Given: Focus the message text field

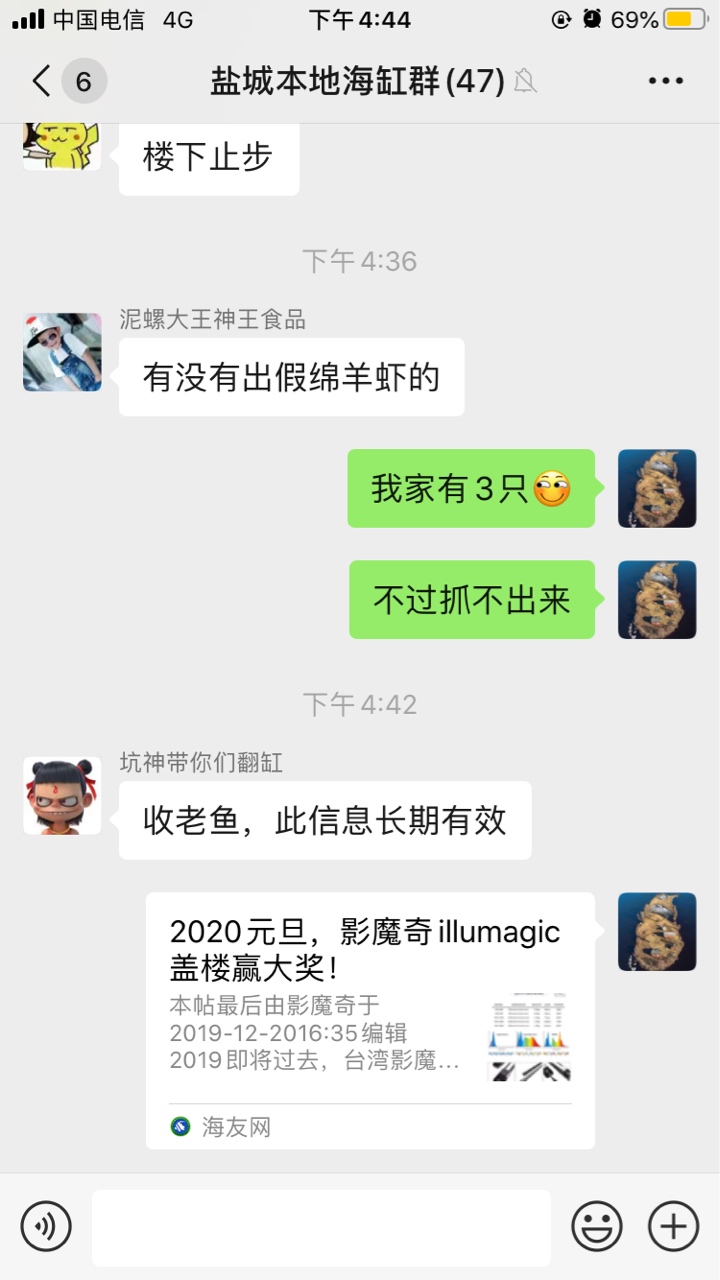Looking at the screenshot, I should point(321,1227).
